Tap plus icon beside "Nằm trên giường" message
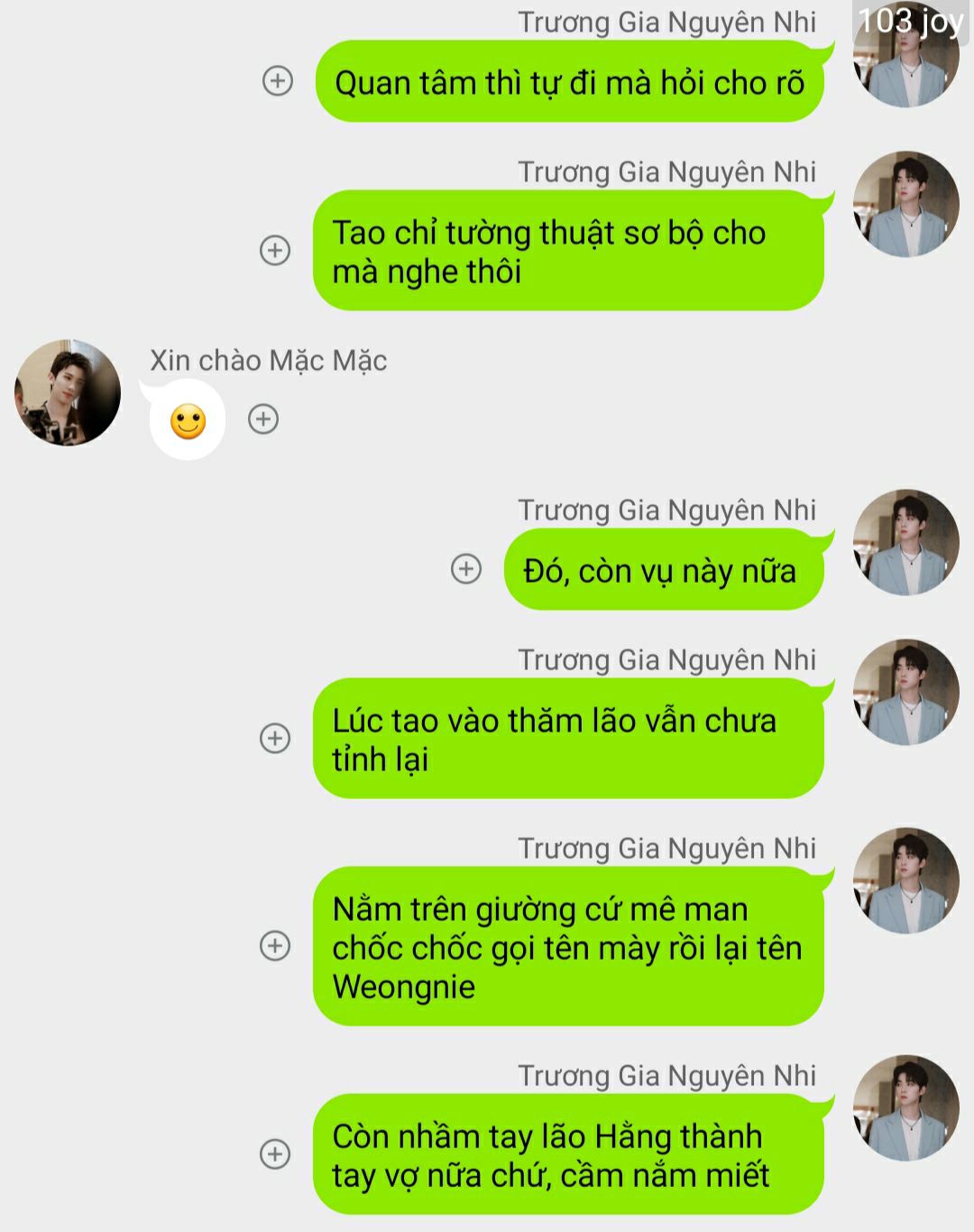 pos(275,945)
